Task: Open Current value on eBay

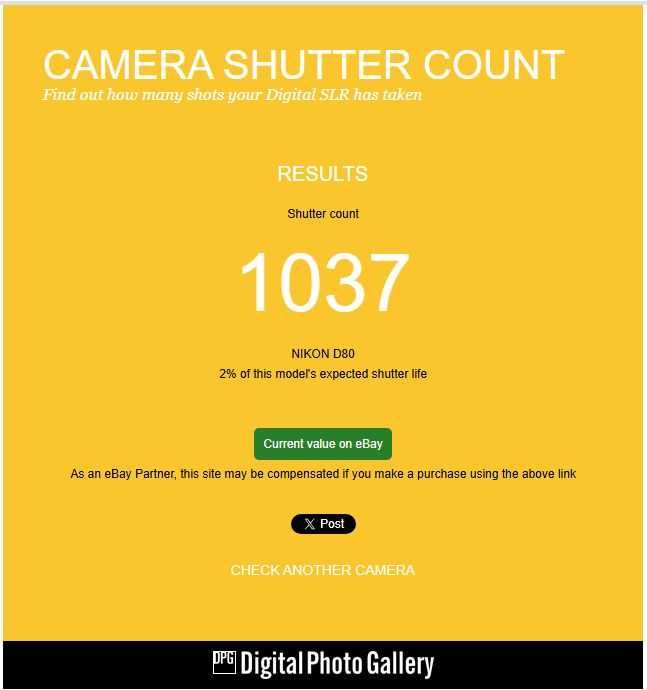Action: (323, 444)
